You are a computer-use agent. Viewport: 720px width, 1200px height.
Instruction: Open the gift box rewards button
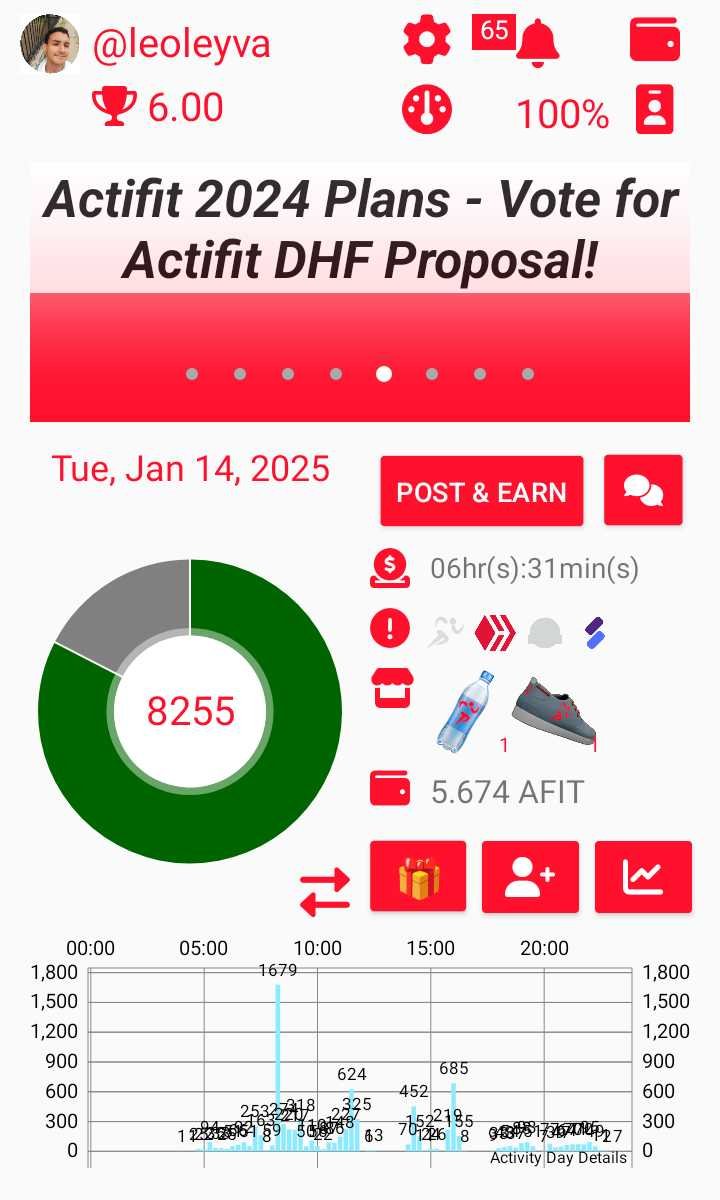(418, 877)
